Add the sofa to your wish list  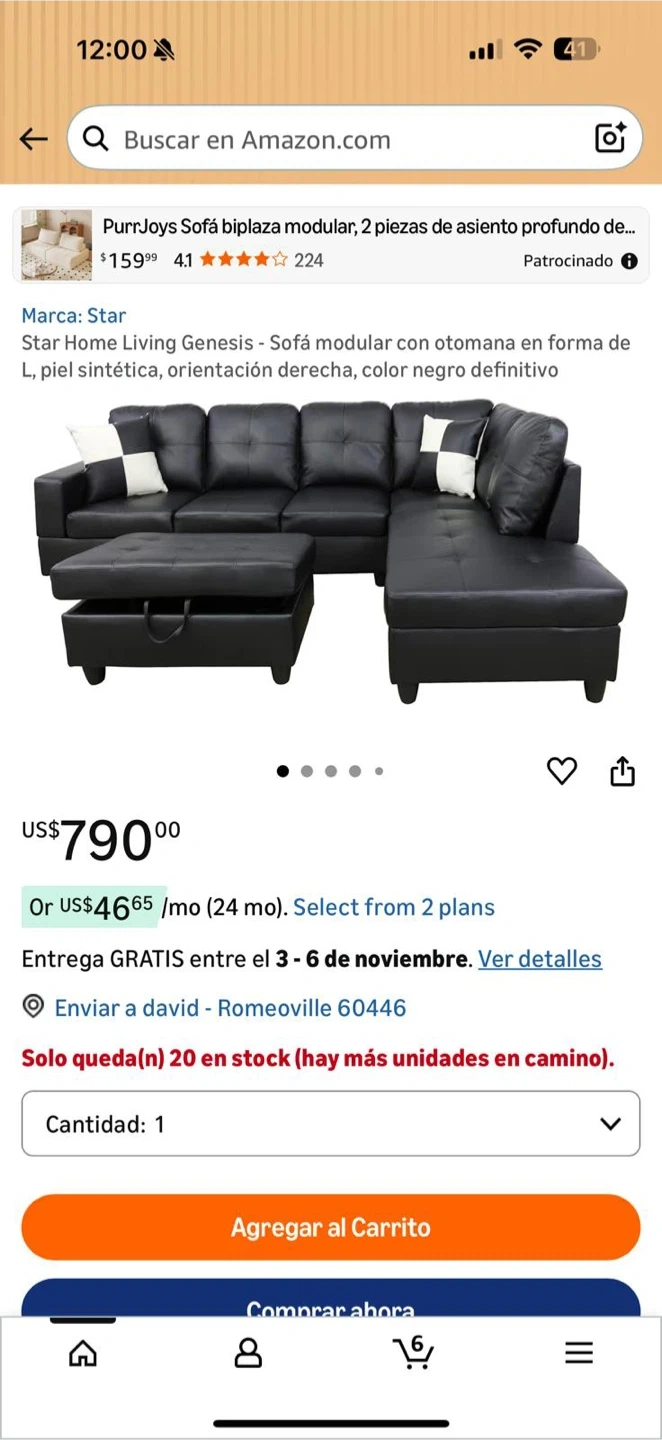(562, 771)
